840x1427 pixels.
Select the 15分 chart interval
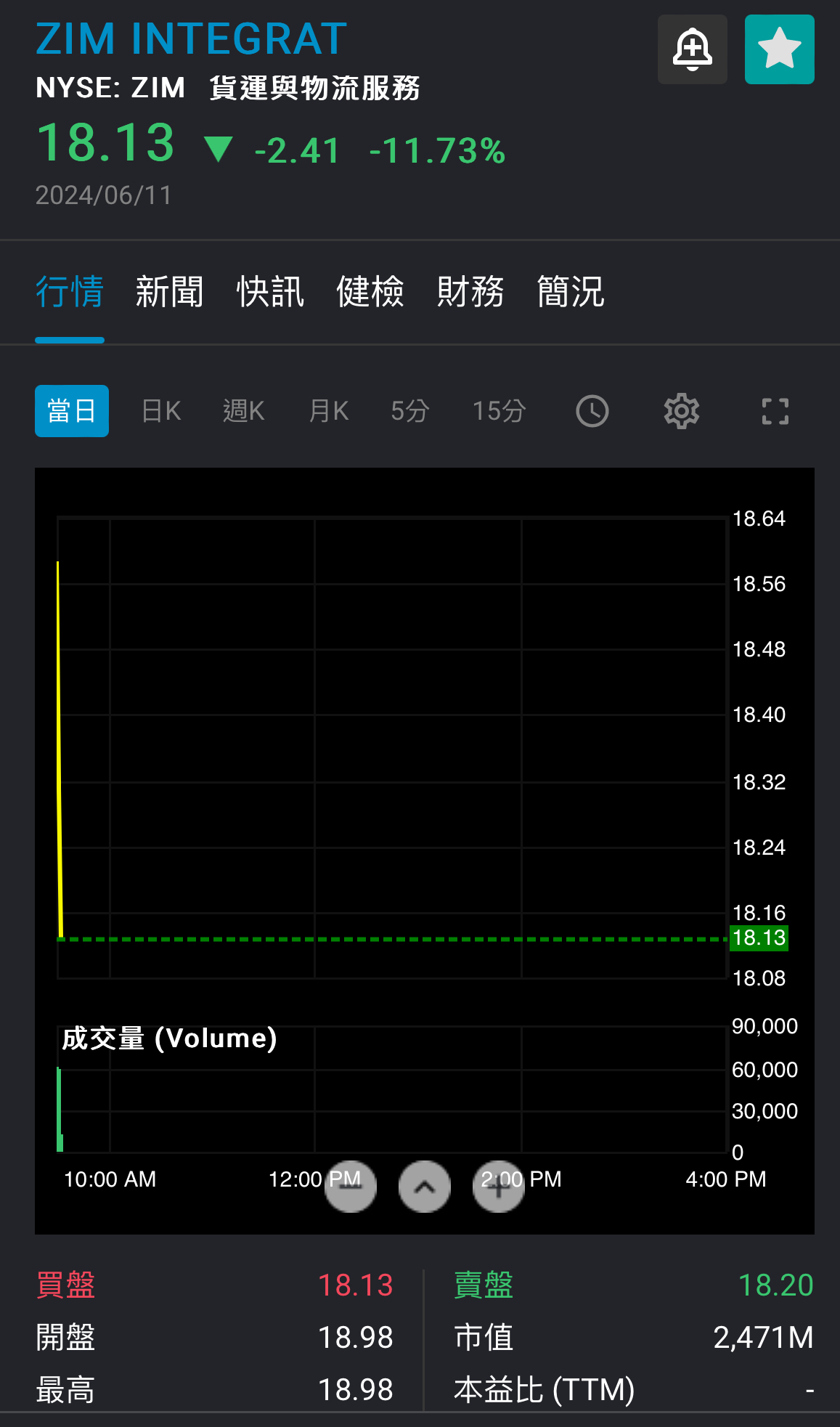(x=499, y=411)
